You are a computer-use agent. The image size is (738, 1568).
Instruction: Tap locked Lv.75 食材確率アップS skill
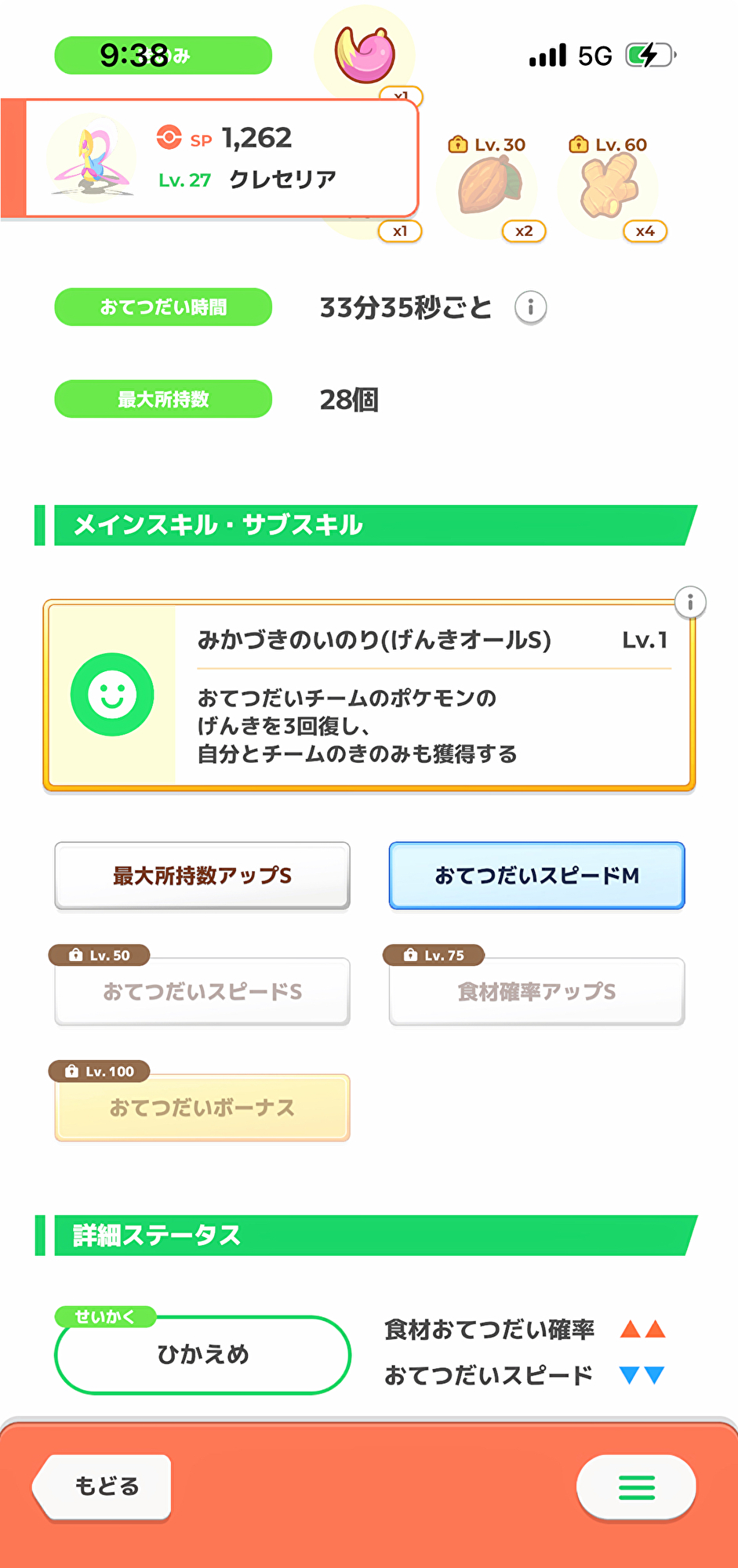pyautogui.click(x=537, y=991)
